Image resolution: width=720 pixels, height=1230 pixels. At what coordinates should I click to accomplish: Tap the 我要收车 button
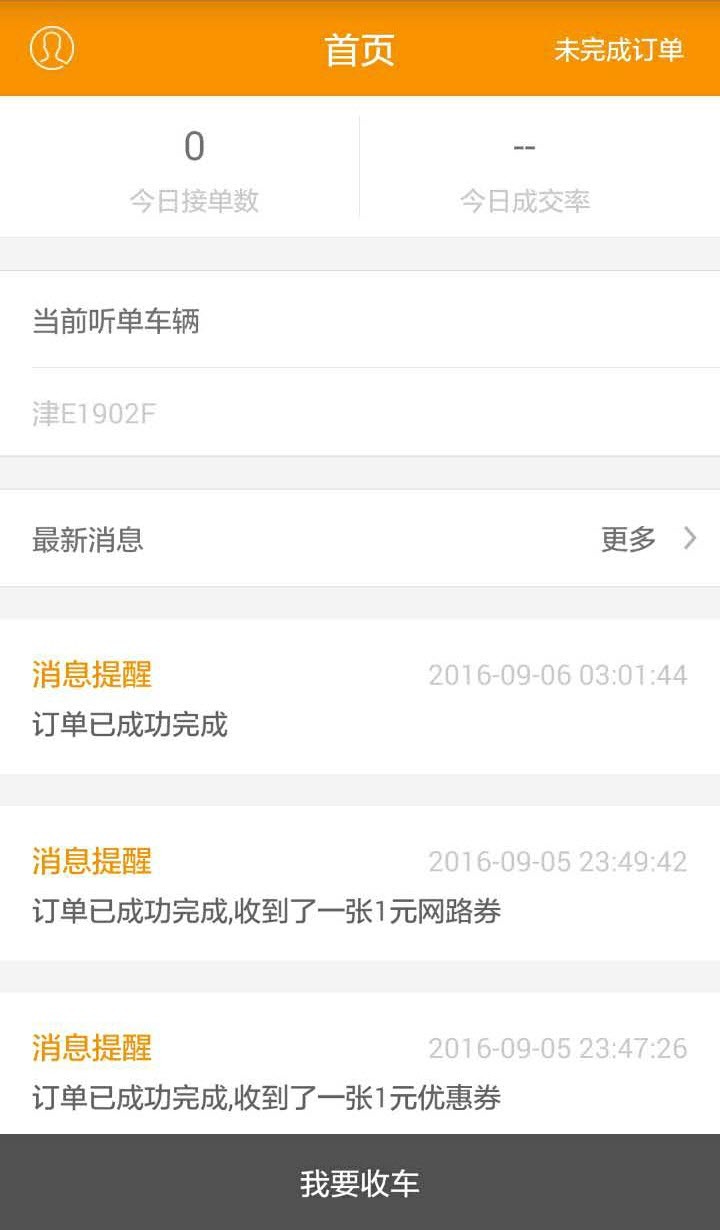(x=360, y=1183)
